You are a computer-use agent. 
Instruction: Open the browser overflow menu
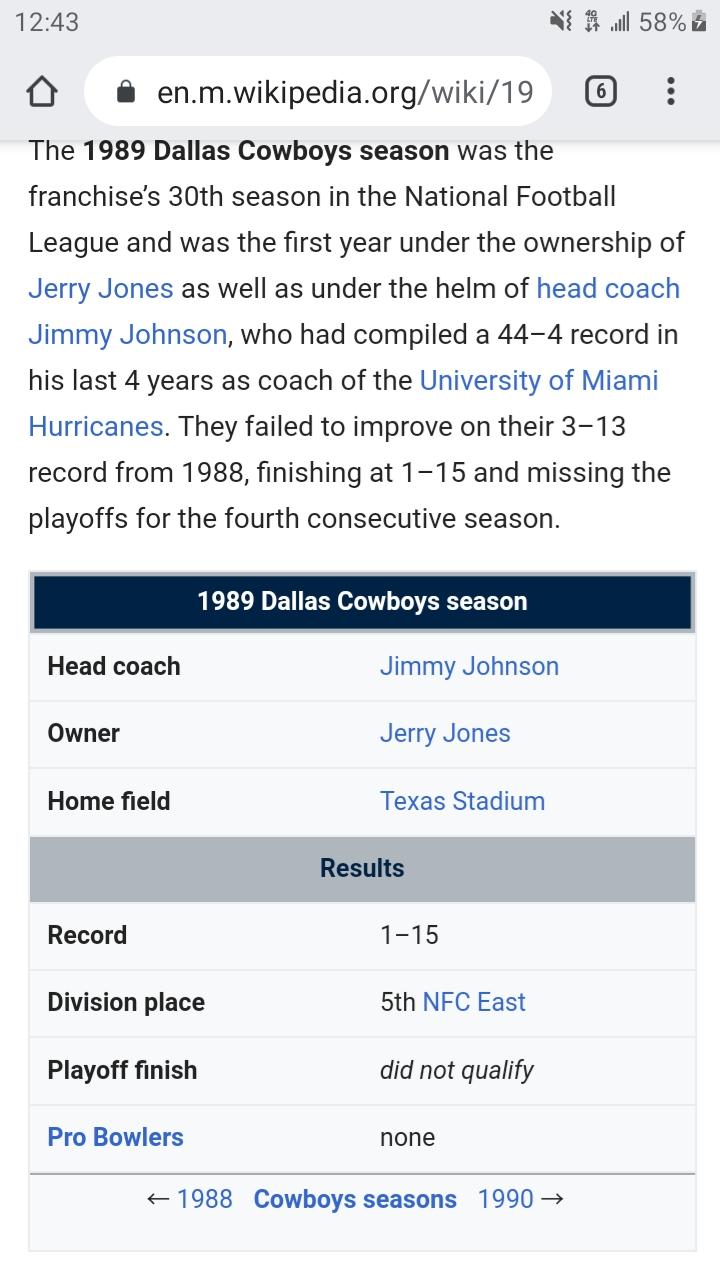[670, 92]
